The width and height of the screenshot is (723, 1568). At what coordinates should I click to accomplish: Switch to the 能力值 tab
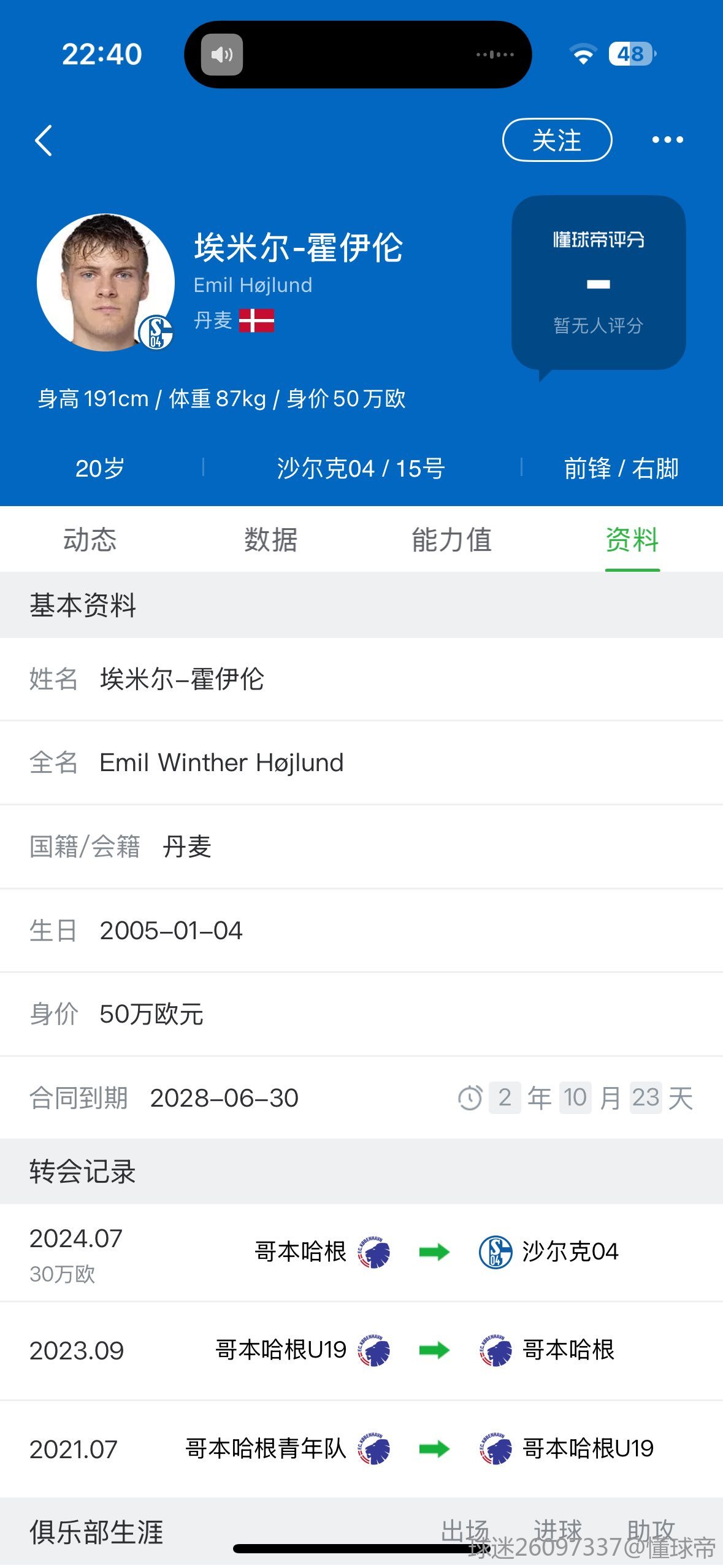pos(451,540)
